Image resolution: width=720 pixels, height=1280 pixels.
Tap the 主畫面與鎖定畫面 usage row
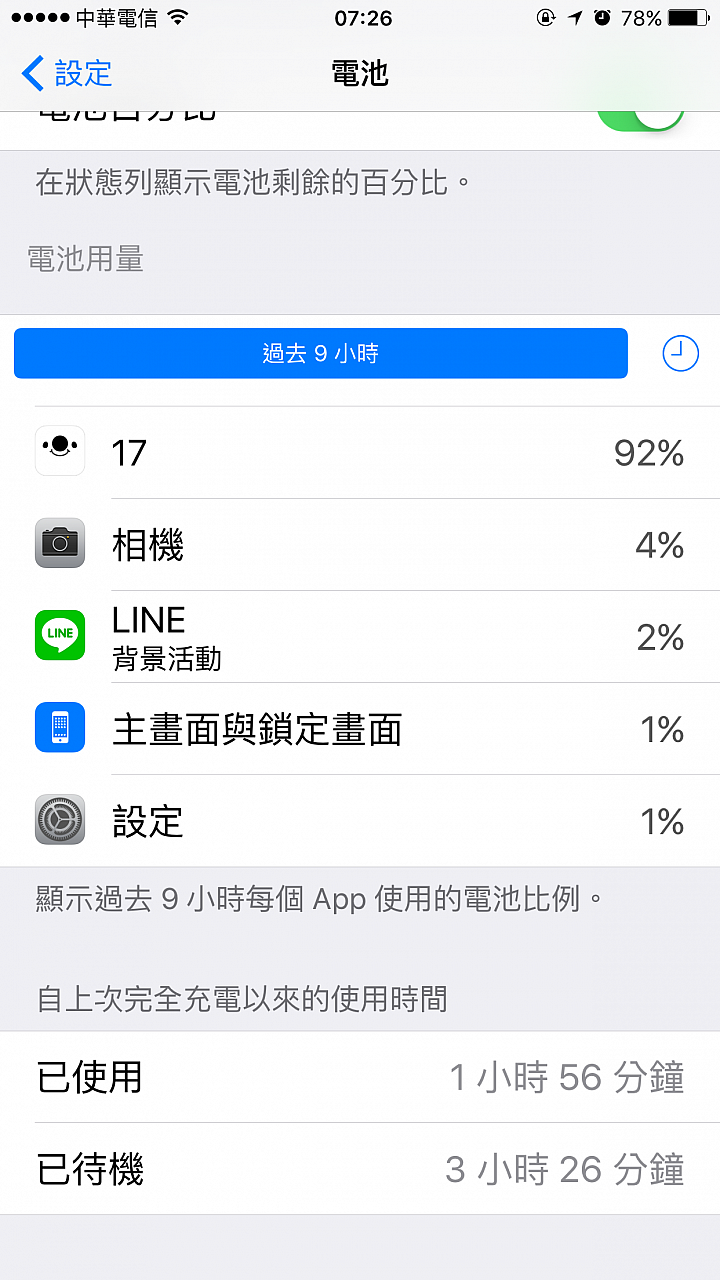360,729
